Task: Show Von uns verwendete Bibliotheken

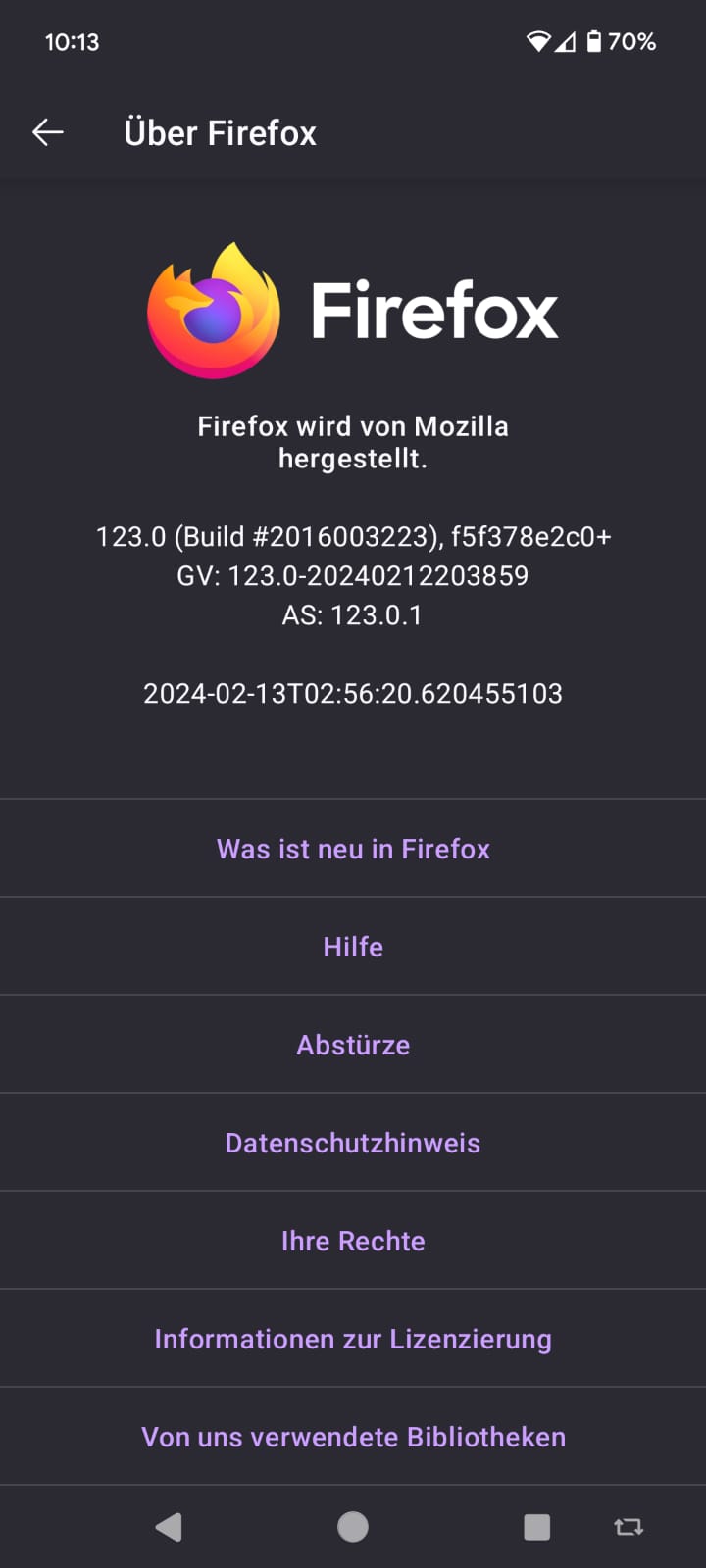Action: [353, 1437]
